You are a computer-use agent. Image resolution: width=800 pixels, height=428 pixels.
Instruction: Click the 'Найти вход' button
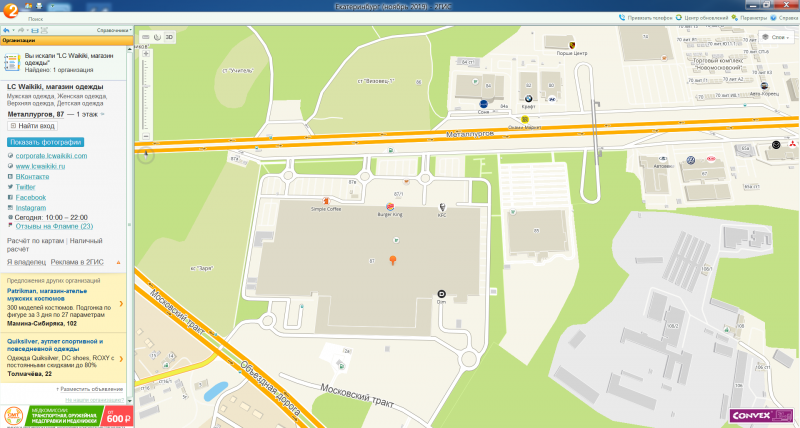[33, 126]
